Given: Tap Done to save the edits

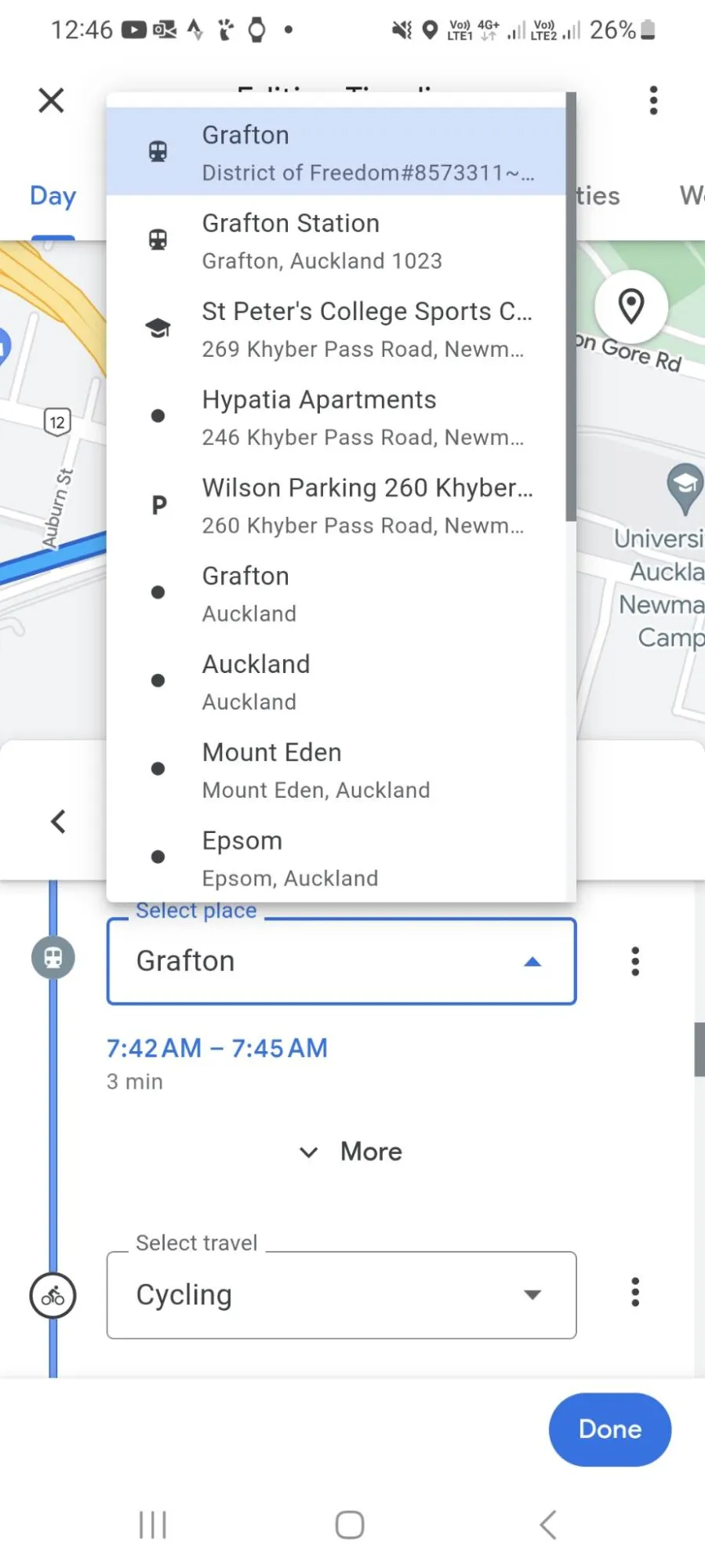Looking at the screenshot, I should [610, 1429].
